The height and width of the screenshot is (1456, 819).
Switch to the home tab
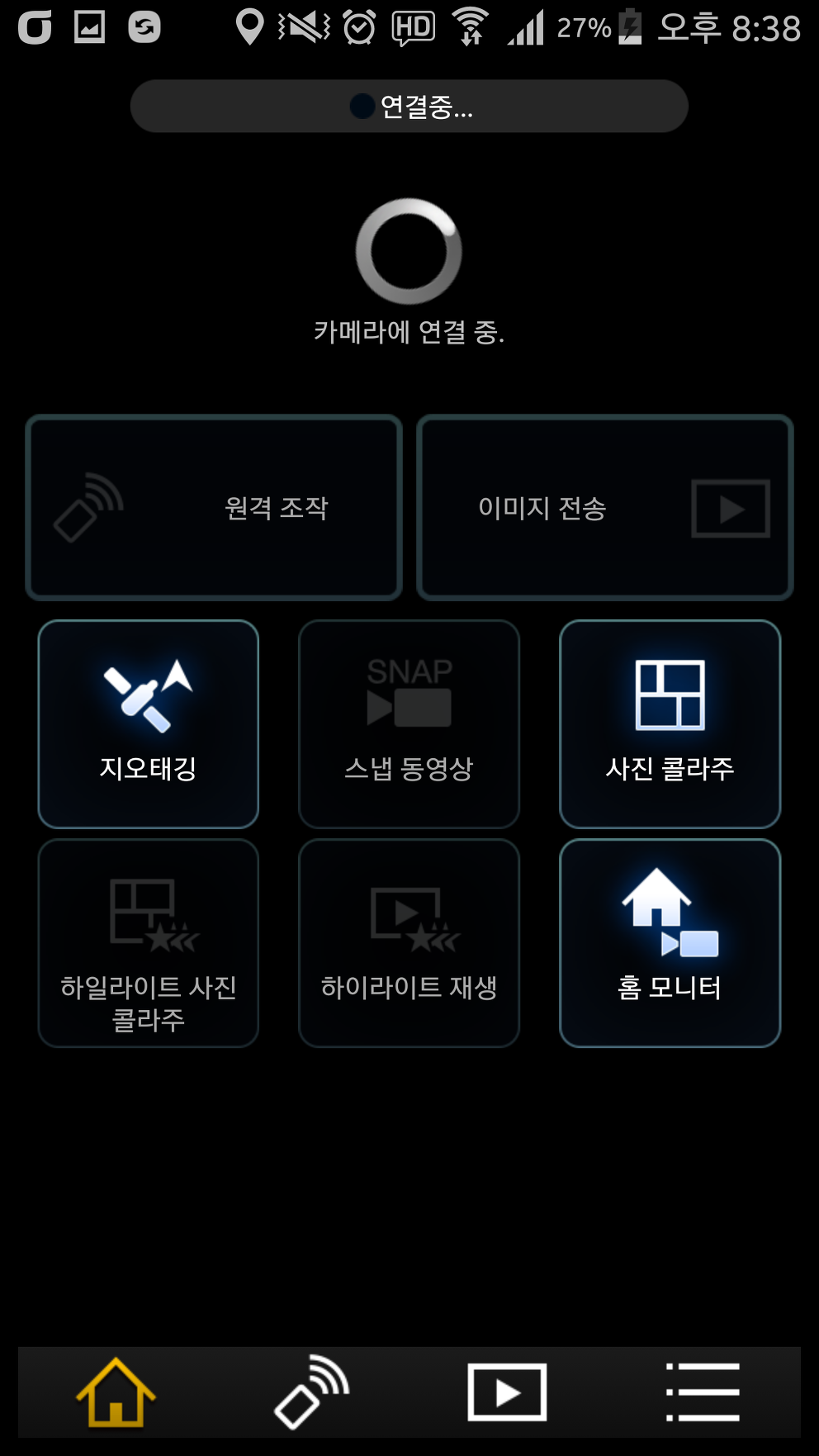tap(116, 1392)
